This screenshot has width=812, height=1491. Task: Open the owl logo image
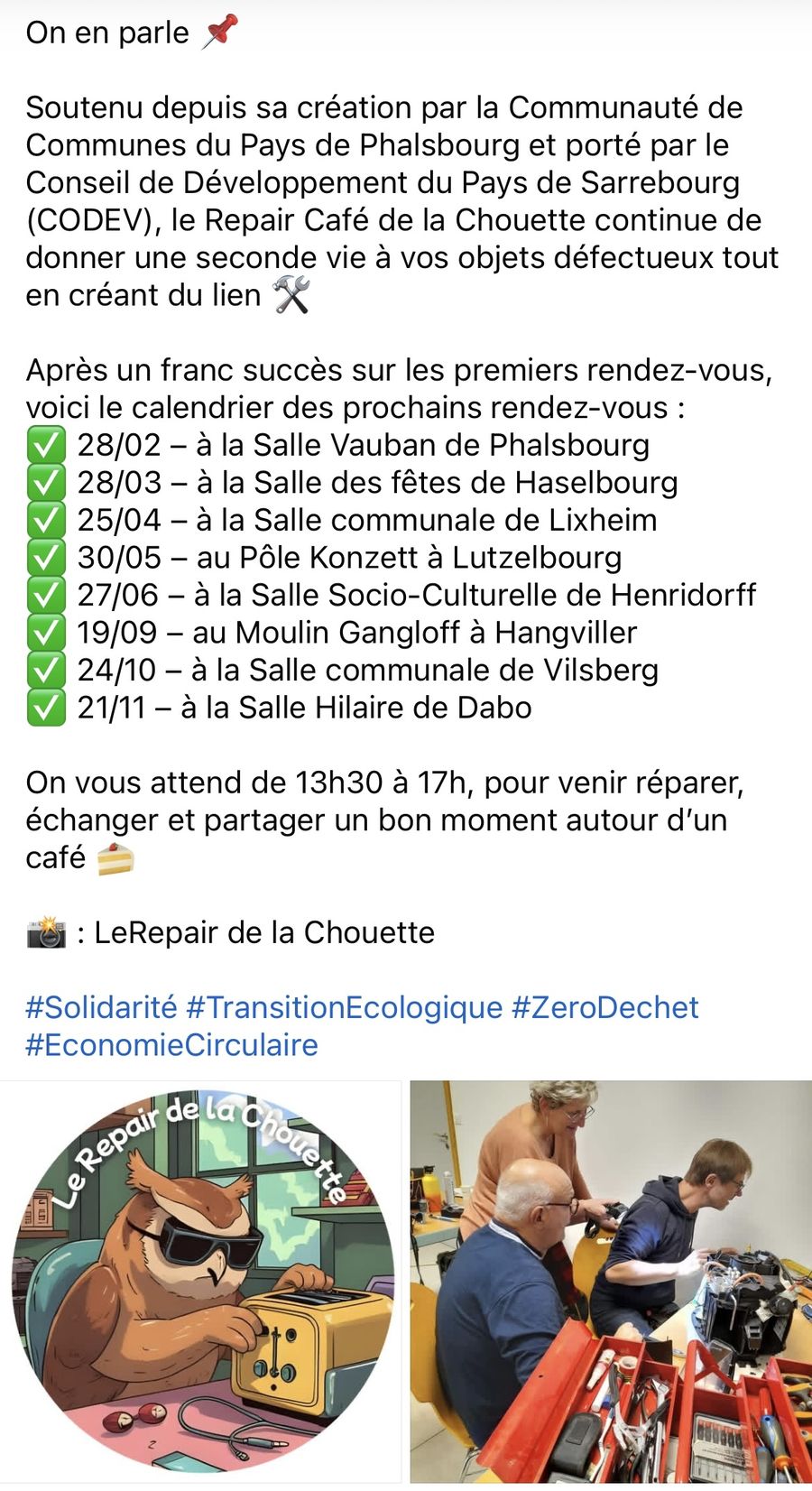[200, 1282]
